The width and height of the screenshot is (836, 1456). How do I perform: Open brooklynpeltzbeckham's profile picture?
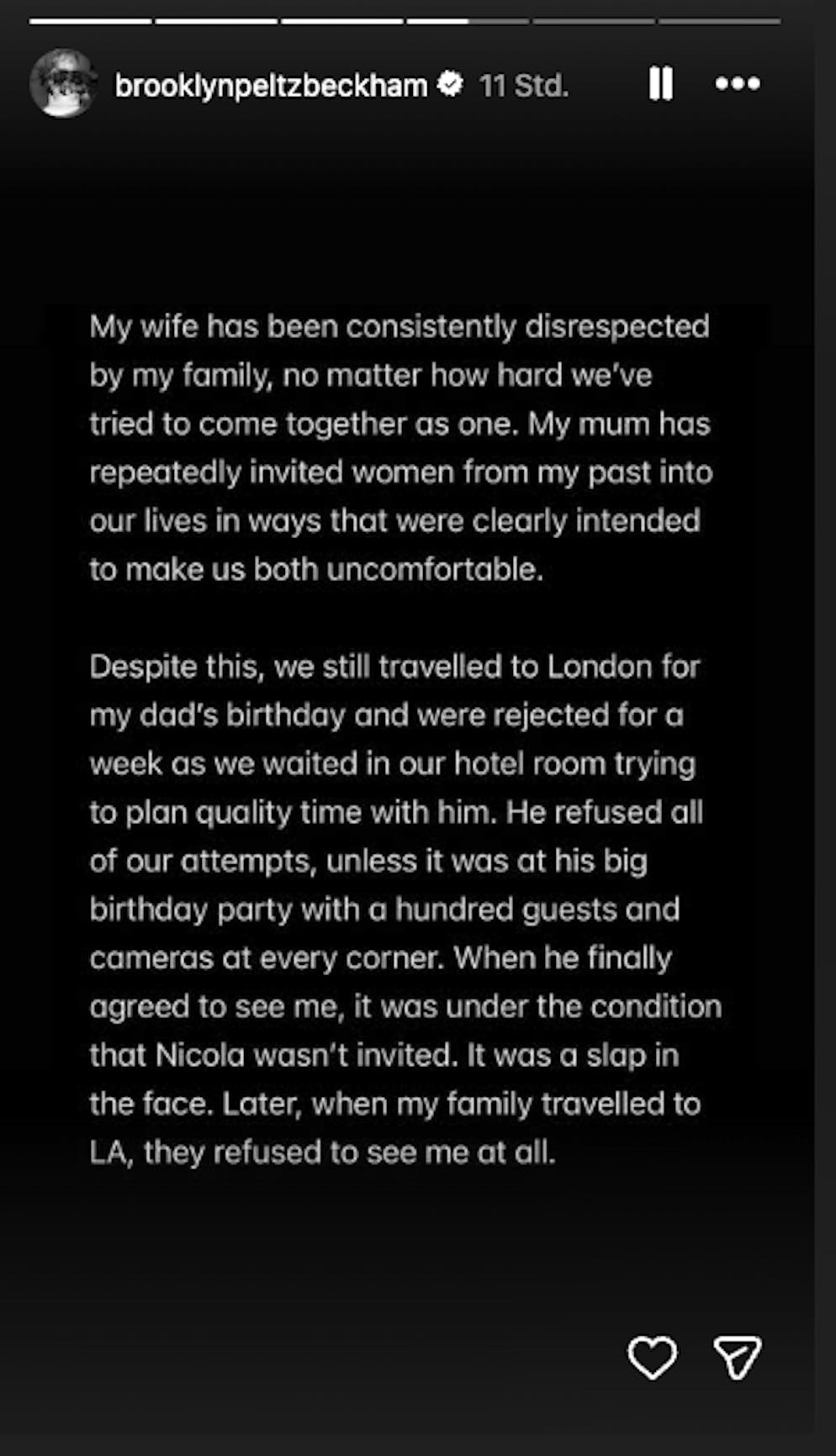64,84
